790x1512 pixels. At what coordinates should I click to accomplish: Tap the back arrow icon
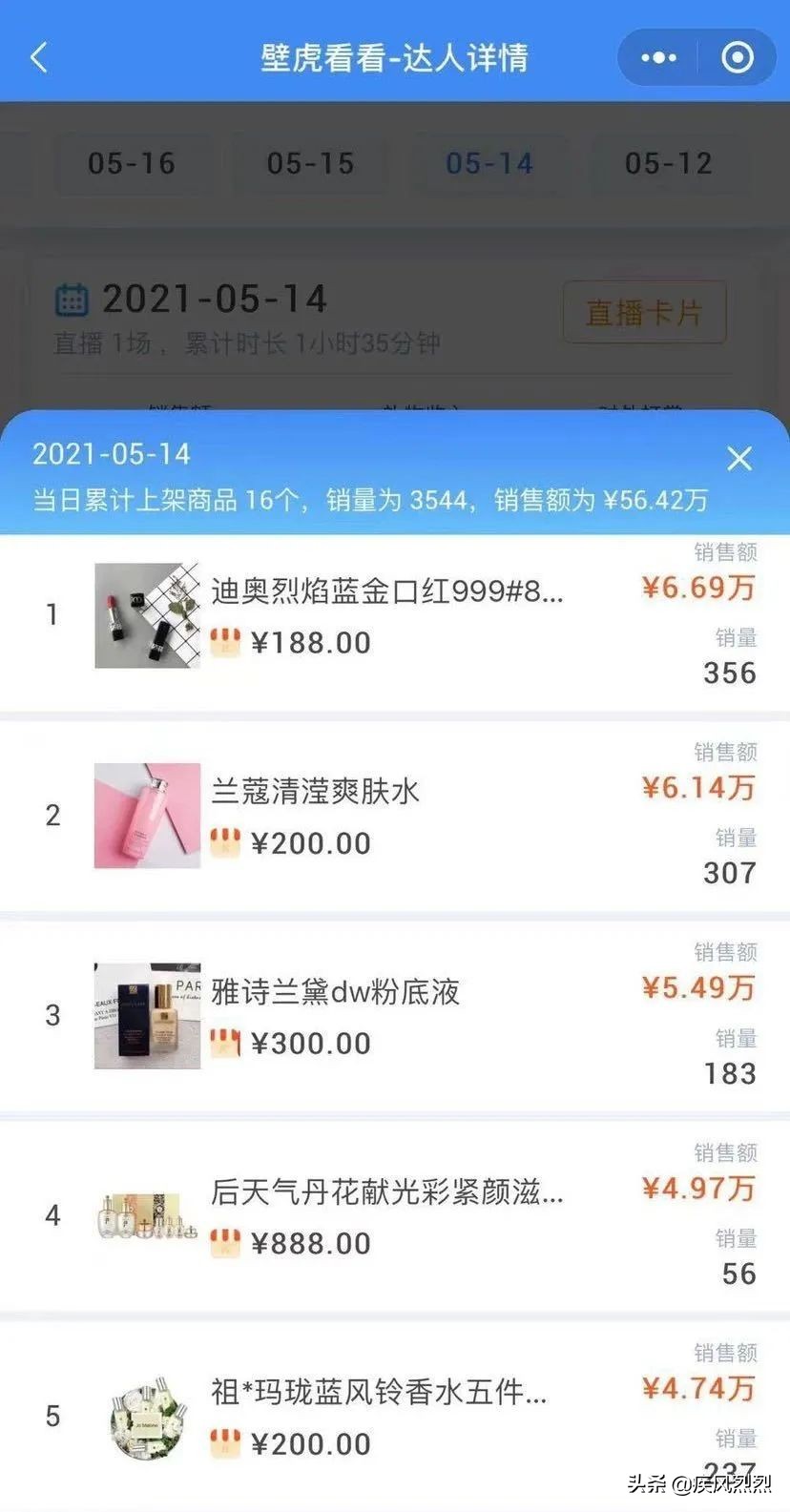(38, 56)
